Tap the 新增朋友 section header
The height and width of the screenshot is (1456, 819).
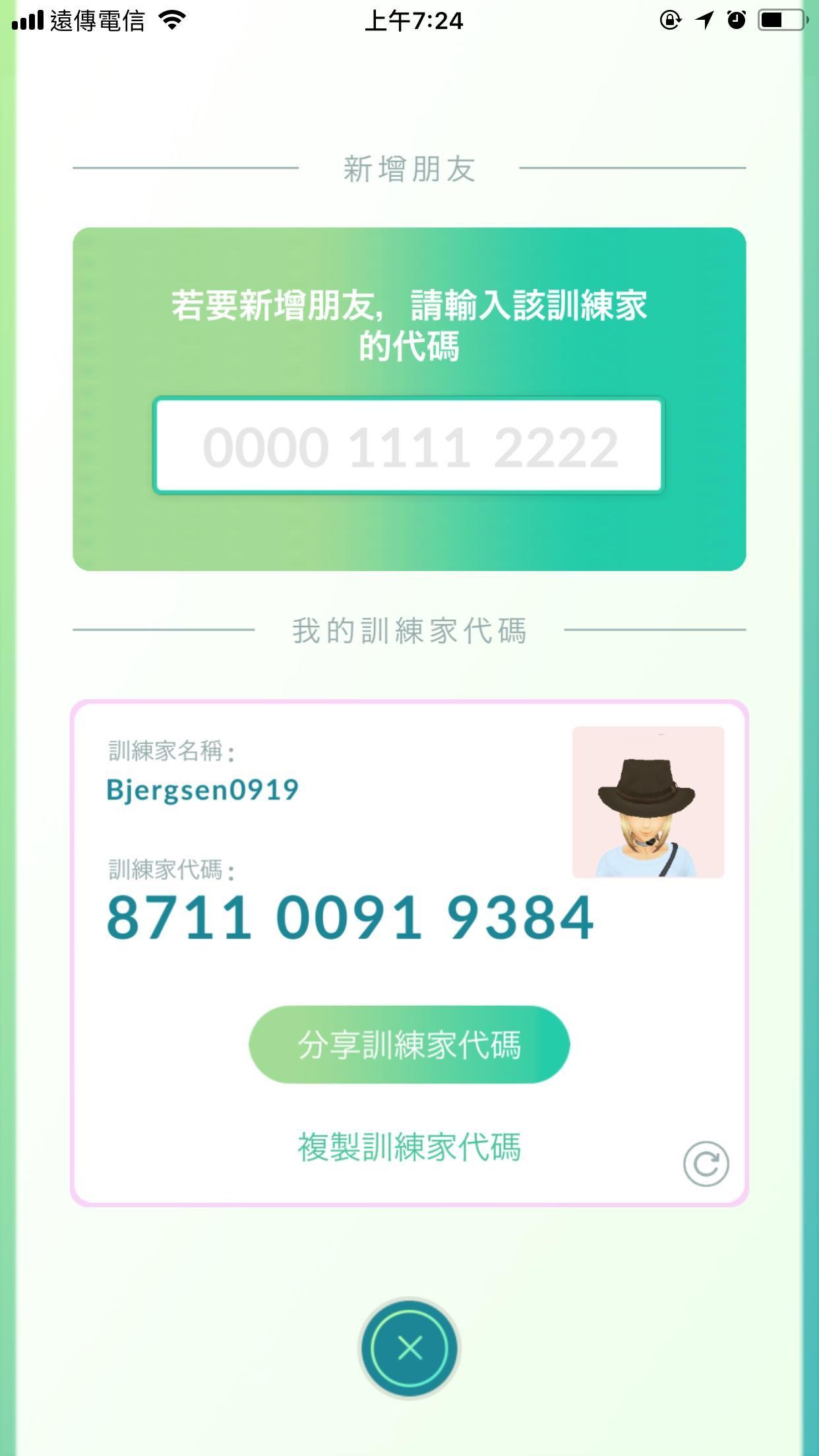[x=409, y=169]
